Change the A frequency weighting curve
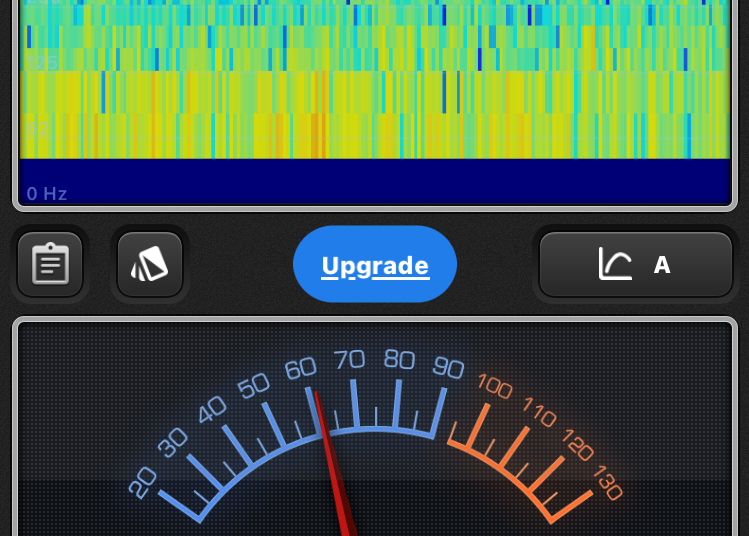This screenshot has height=536, width=749. click(636, 265)
